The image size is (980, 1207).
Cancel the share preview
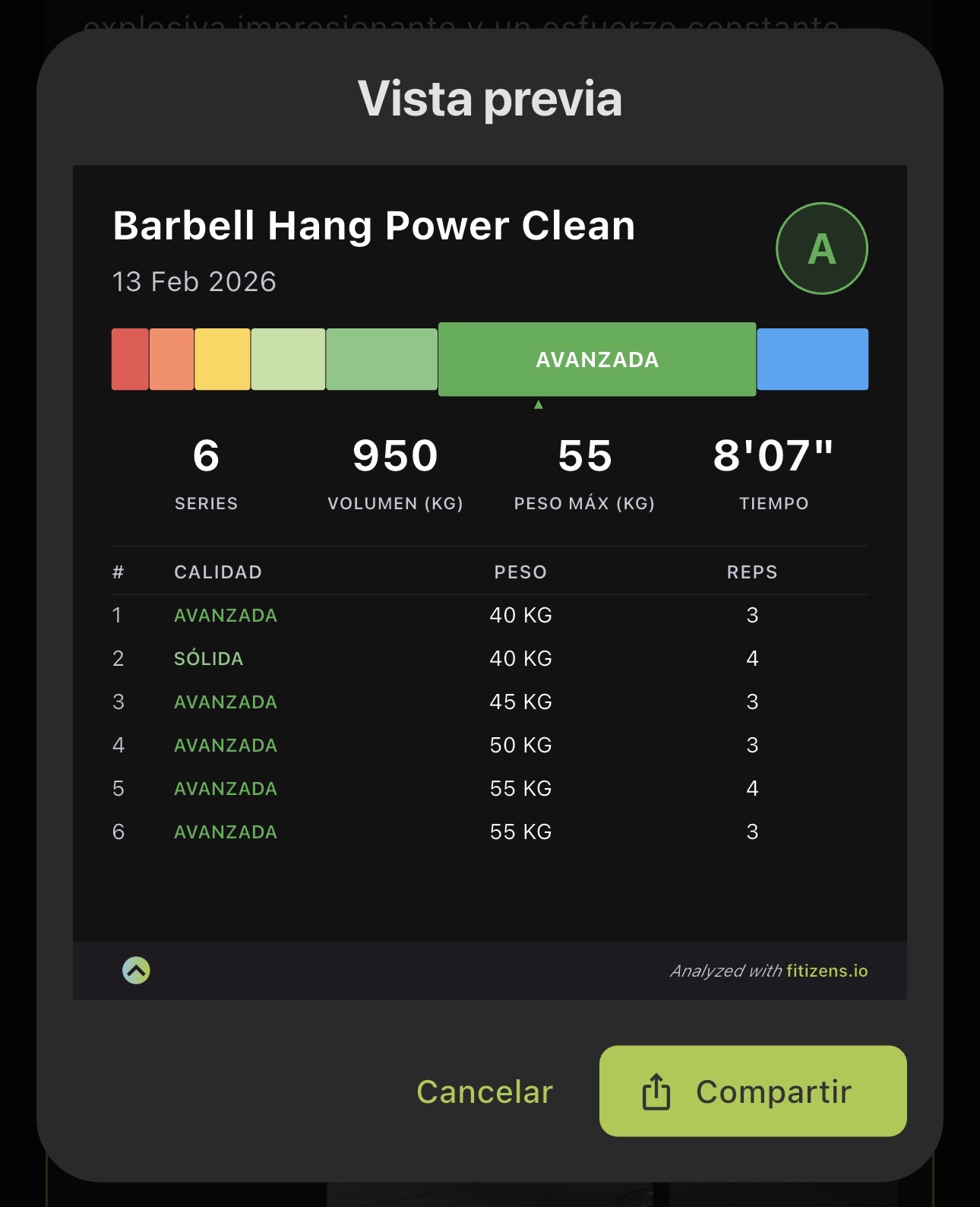tap(484, 1092)
